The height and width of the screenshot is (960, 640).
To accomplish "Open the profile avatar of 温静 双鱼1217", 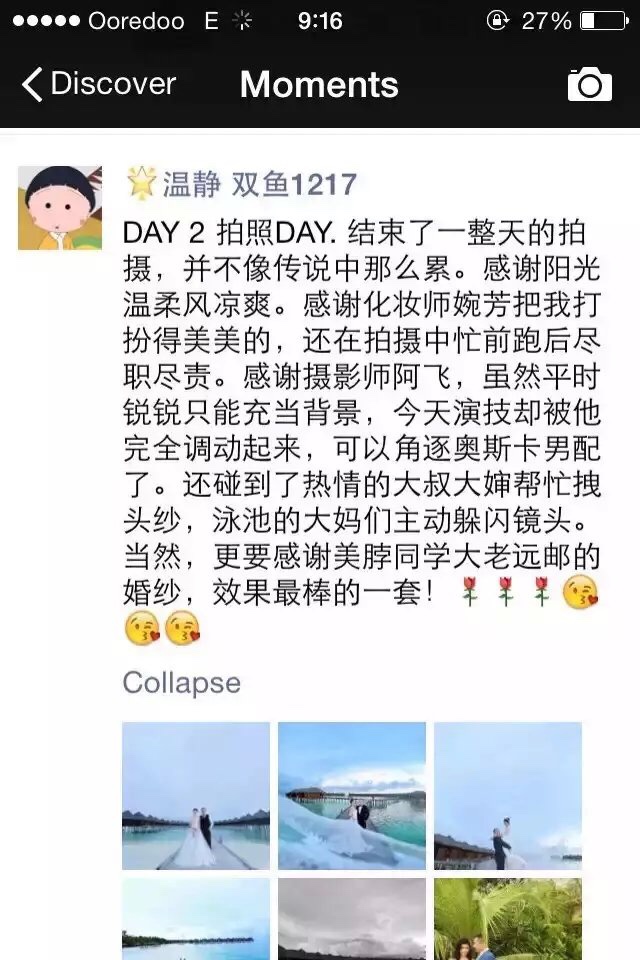I will [x=60, y=207].
